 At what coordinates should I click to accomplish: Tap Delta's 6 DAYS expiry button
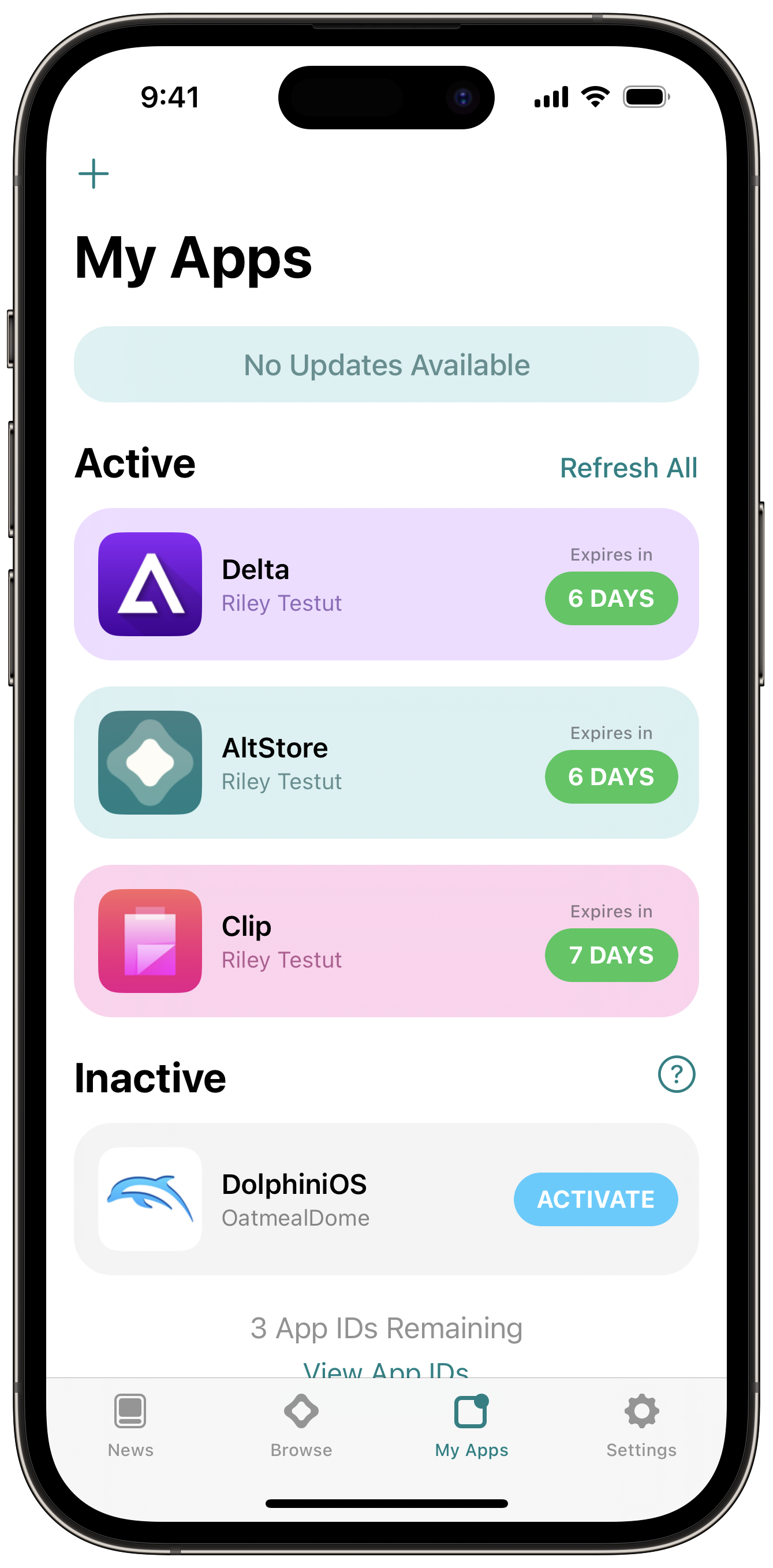611,598
